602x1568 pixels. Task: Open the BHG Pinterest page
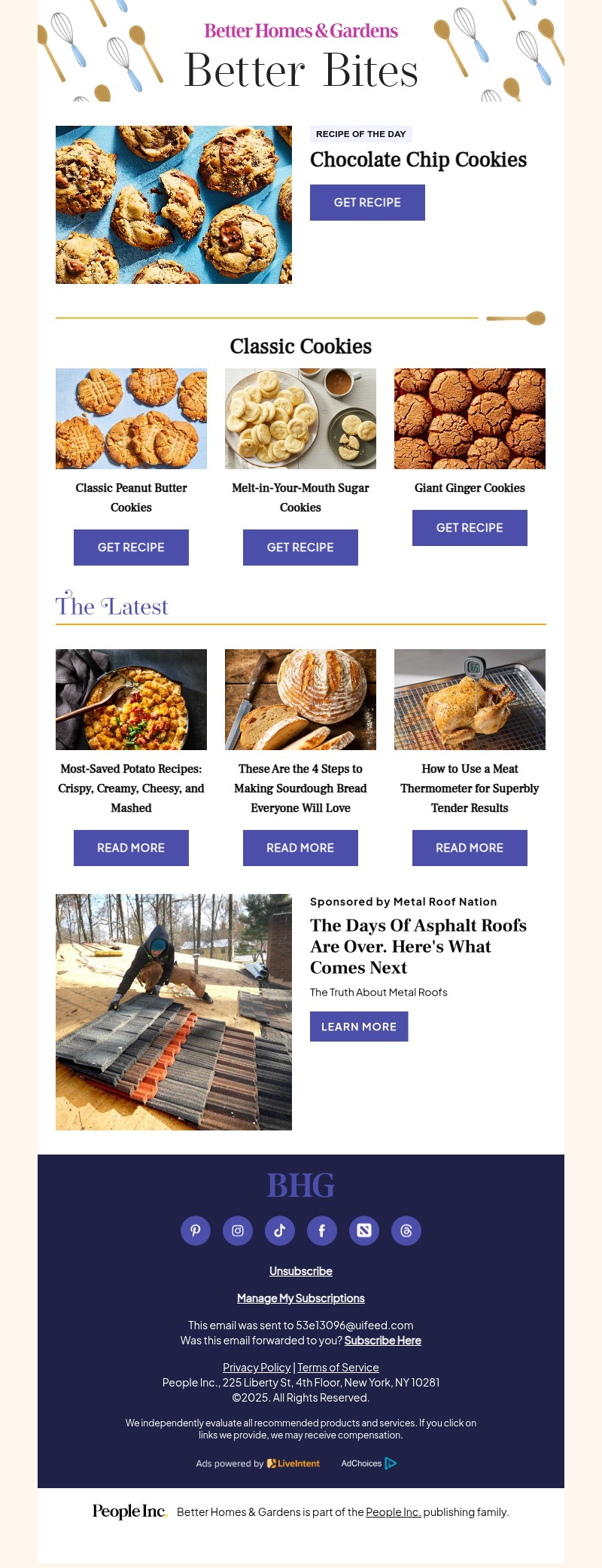[196, 1231]
